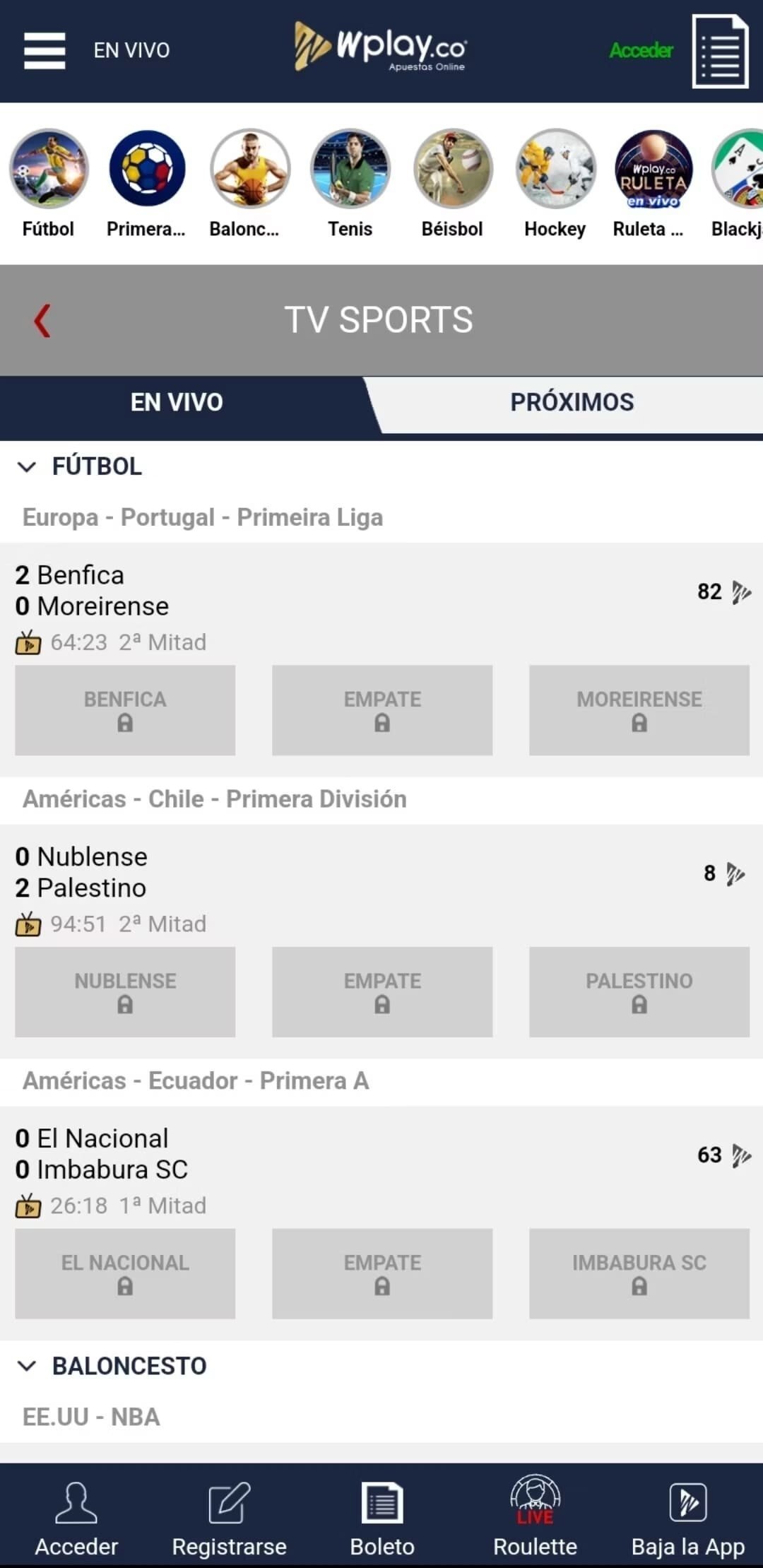Open the Tenis sport category
The image size is (763, 1568).
tap(351, 170)
